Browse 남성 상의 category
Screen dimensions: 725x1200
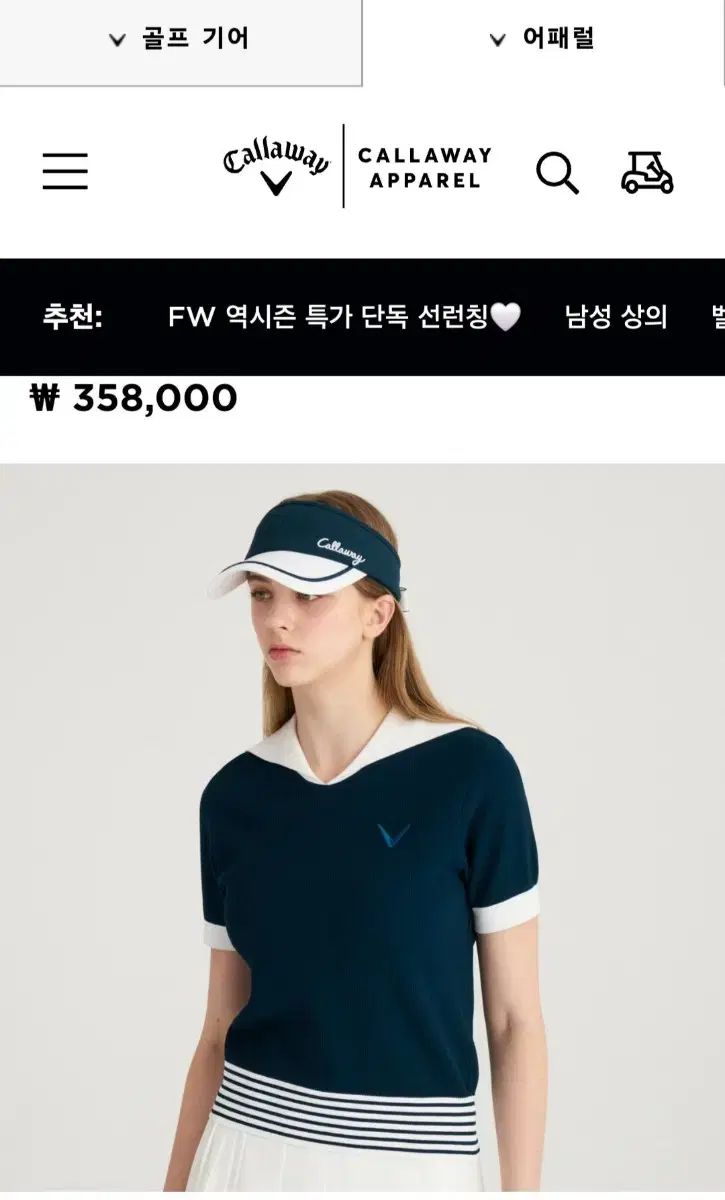[616, 317]
